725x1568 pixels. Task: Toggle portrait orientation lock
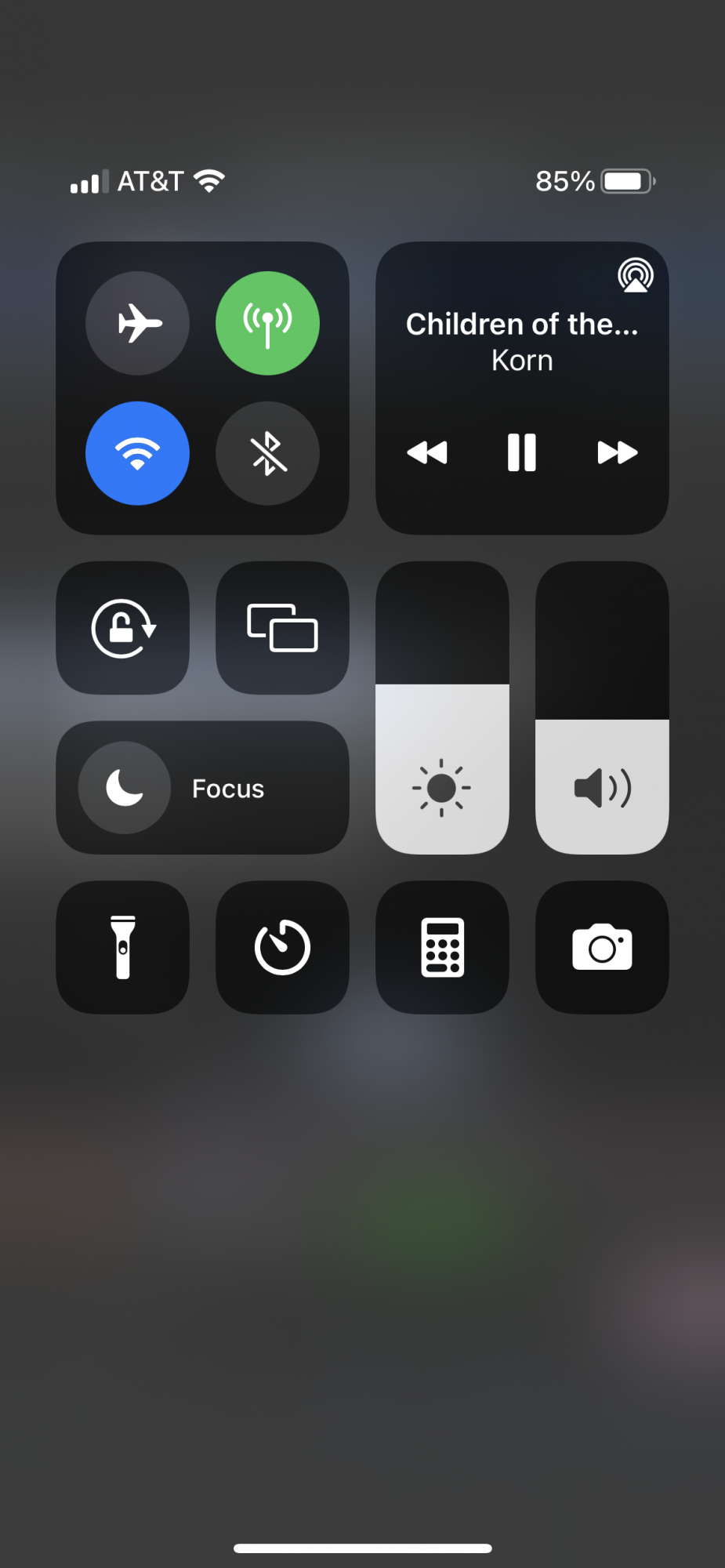123,628
